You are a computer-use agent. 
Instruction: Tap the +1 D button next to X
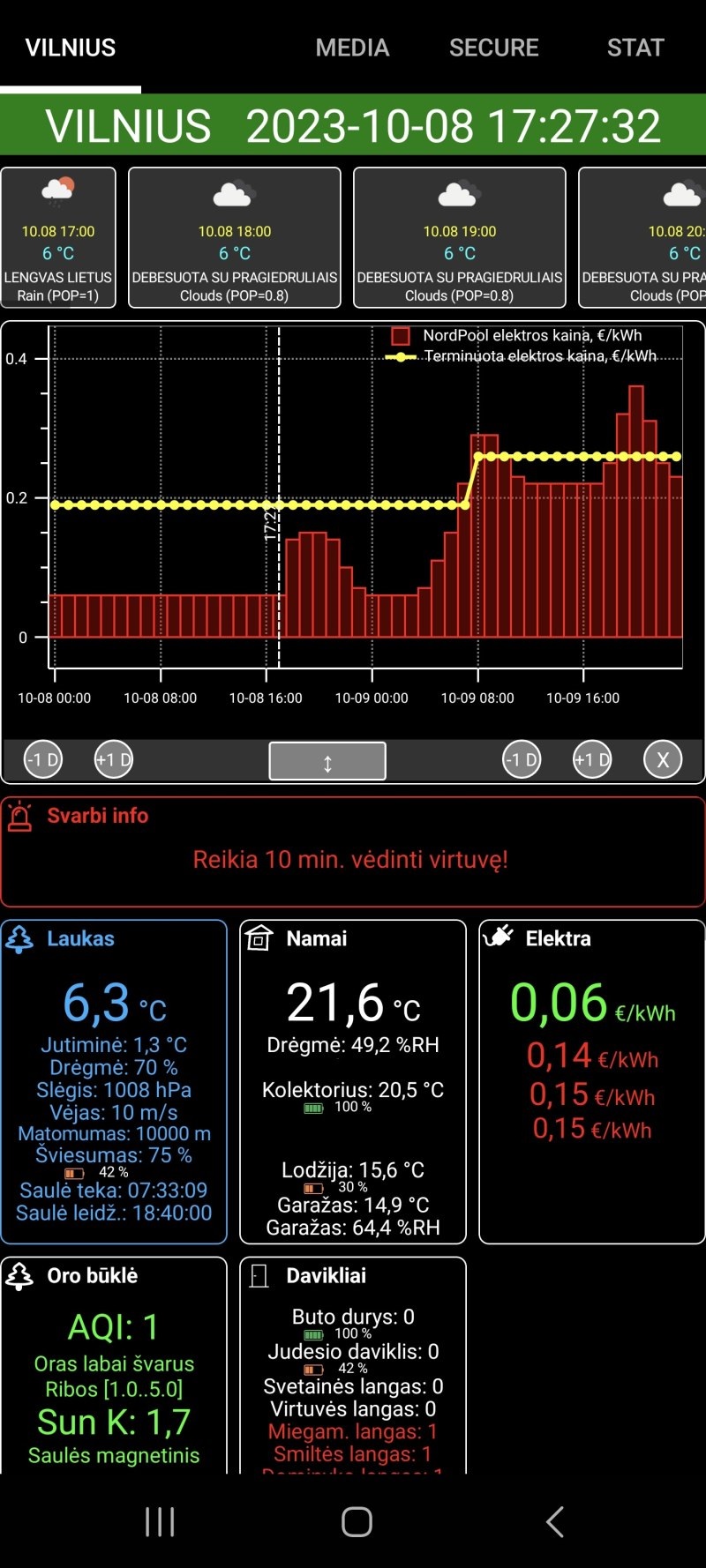(x=592, y=759)
